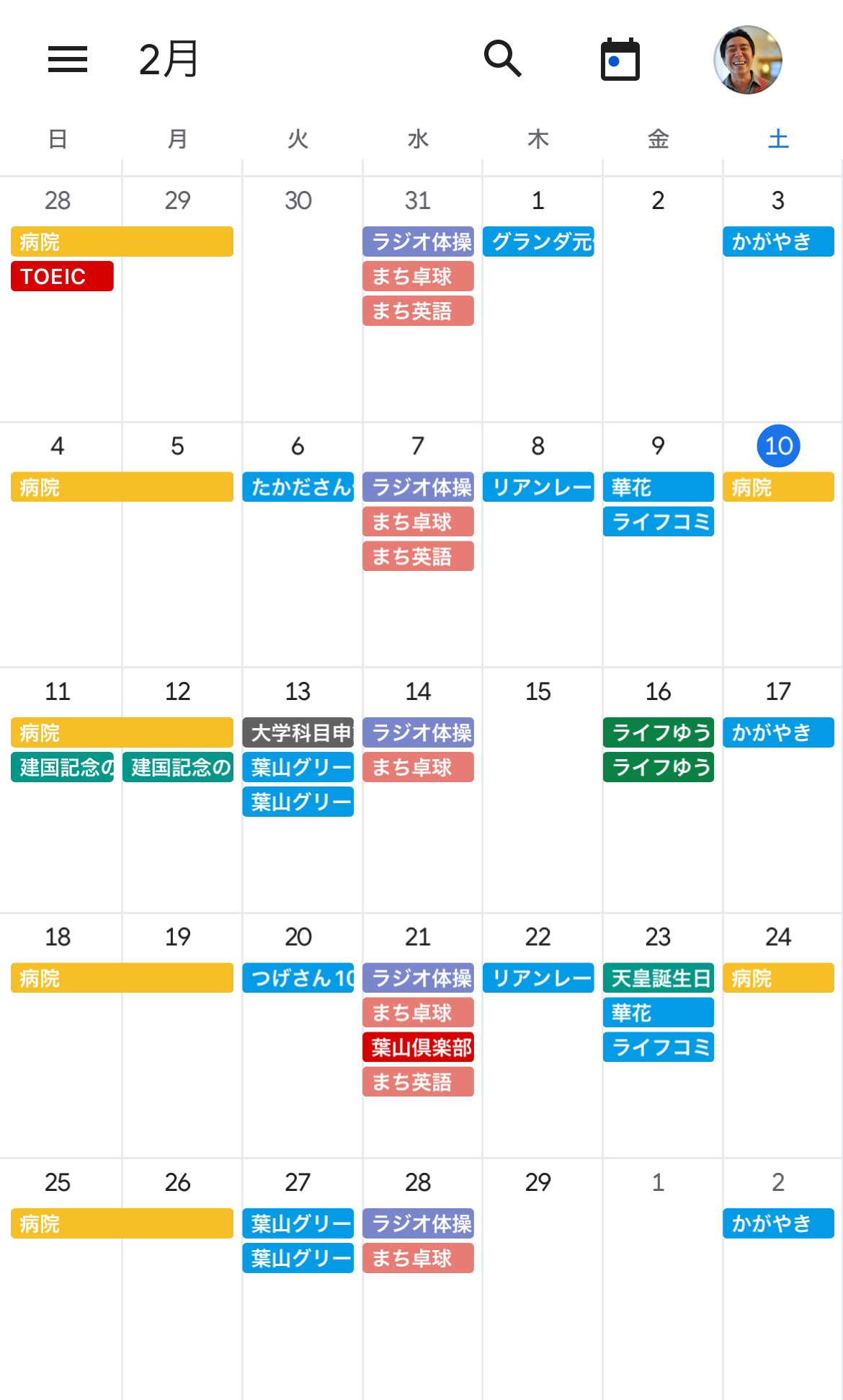The height and width of the screenshot is (1400, 843).
Task: Jump to today's date
Action: click(x=620, y=59)
